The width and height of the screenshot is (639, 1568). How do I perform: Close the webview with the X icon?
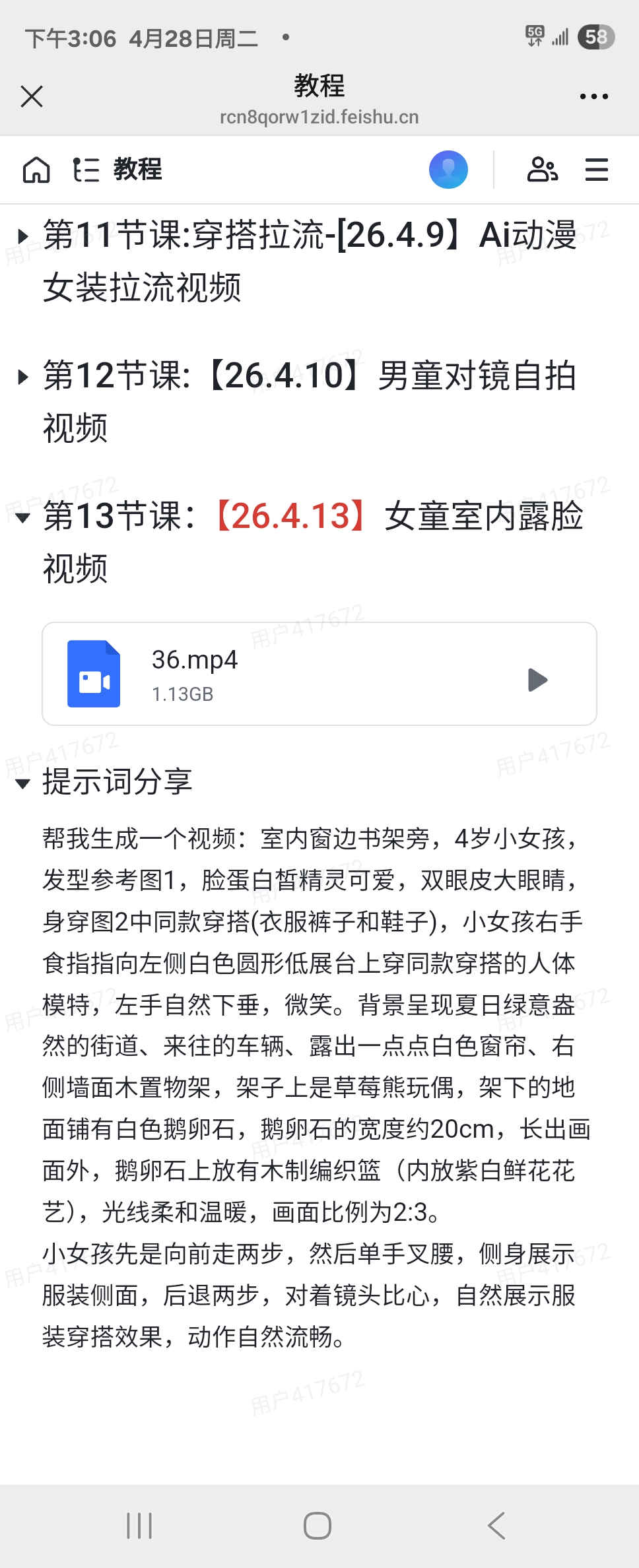(32, 96)
